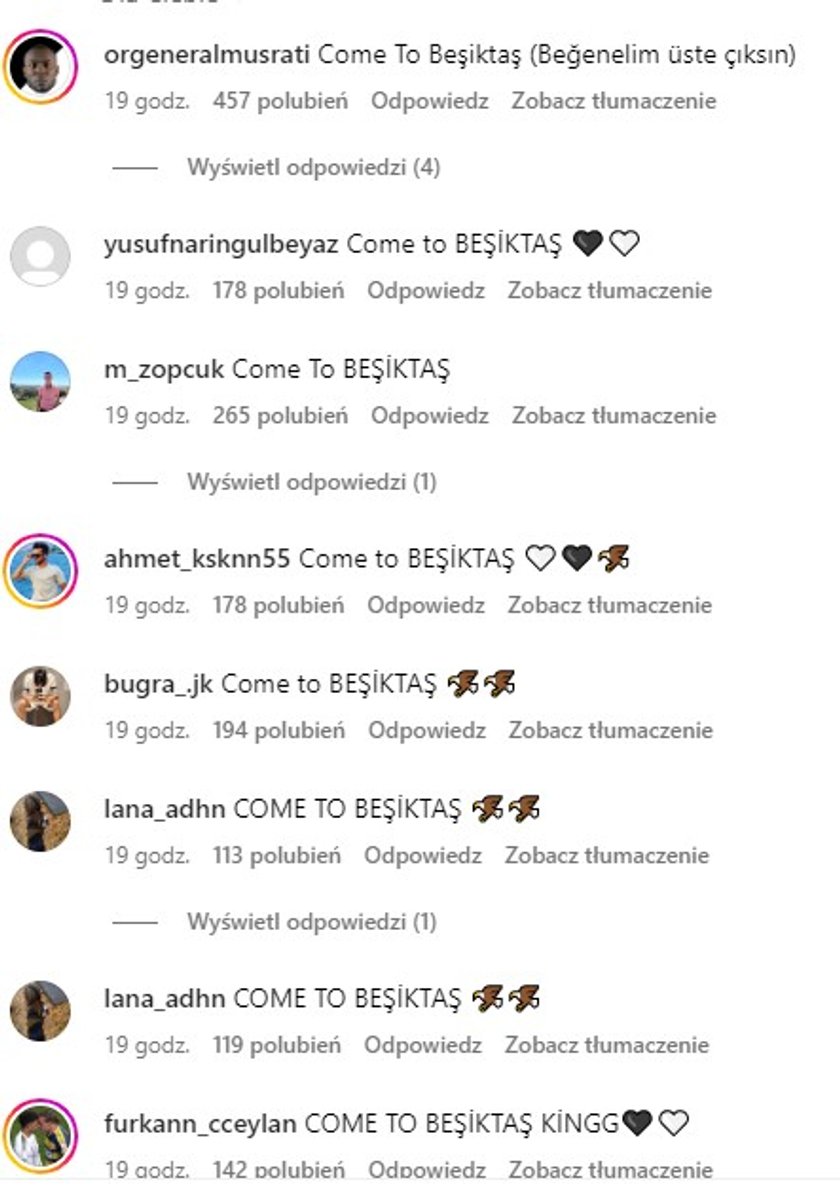Reply to lana_adhn's comment with 119 likes
Screen dimensions: 840x1204
(422, 1046)
